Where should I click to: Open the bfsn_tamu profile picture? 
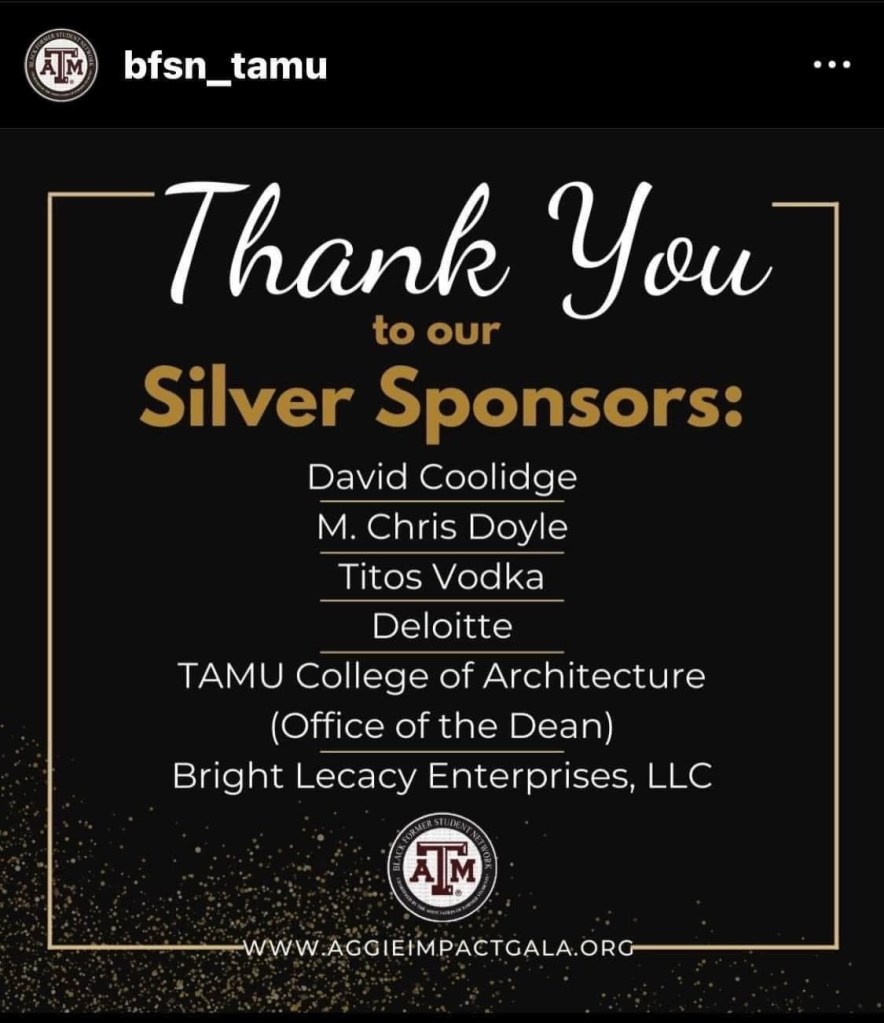point(61,66)
